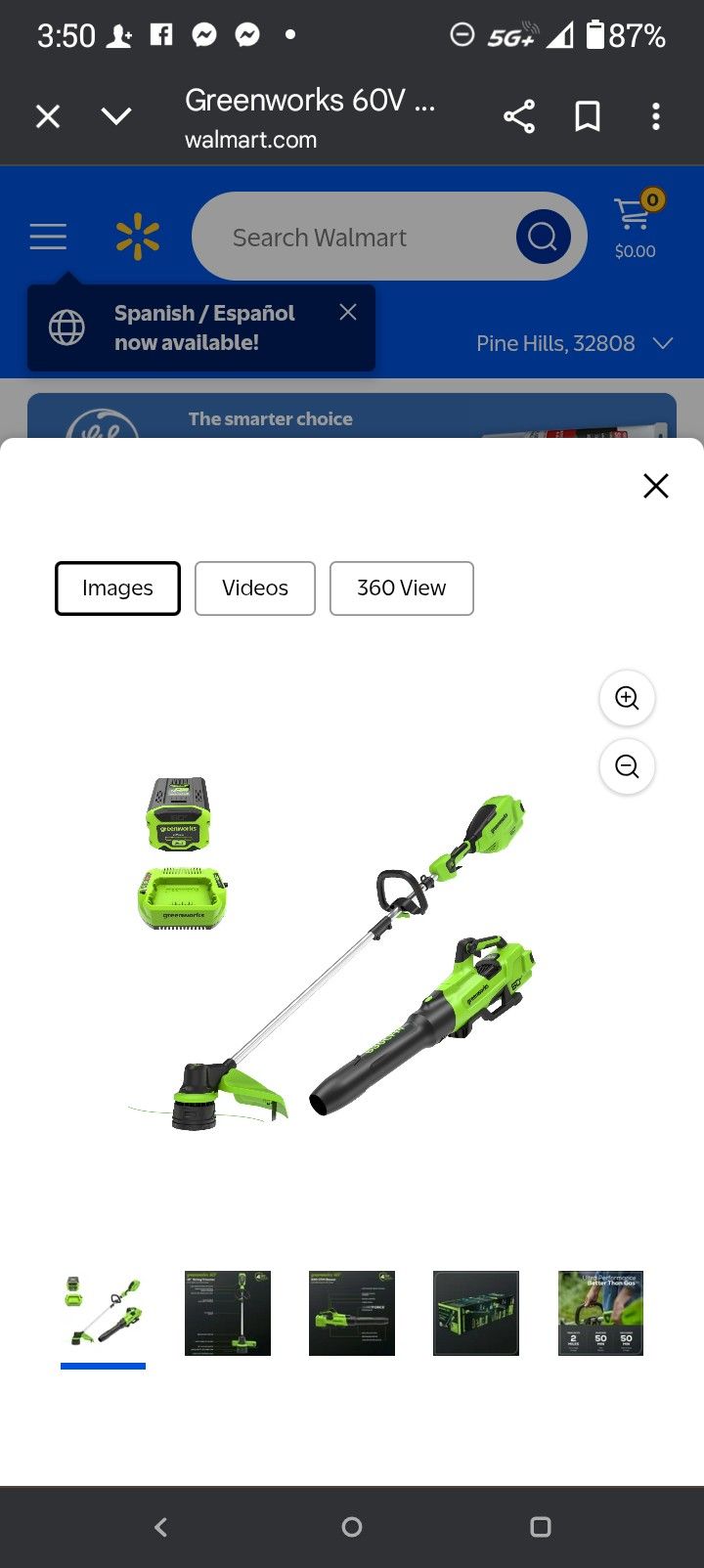Click the search magnifier icon
This screenshot has width=704, height=1568.
pyautogui.click(x=544, y=236)
